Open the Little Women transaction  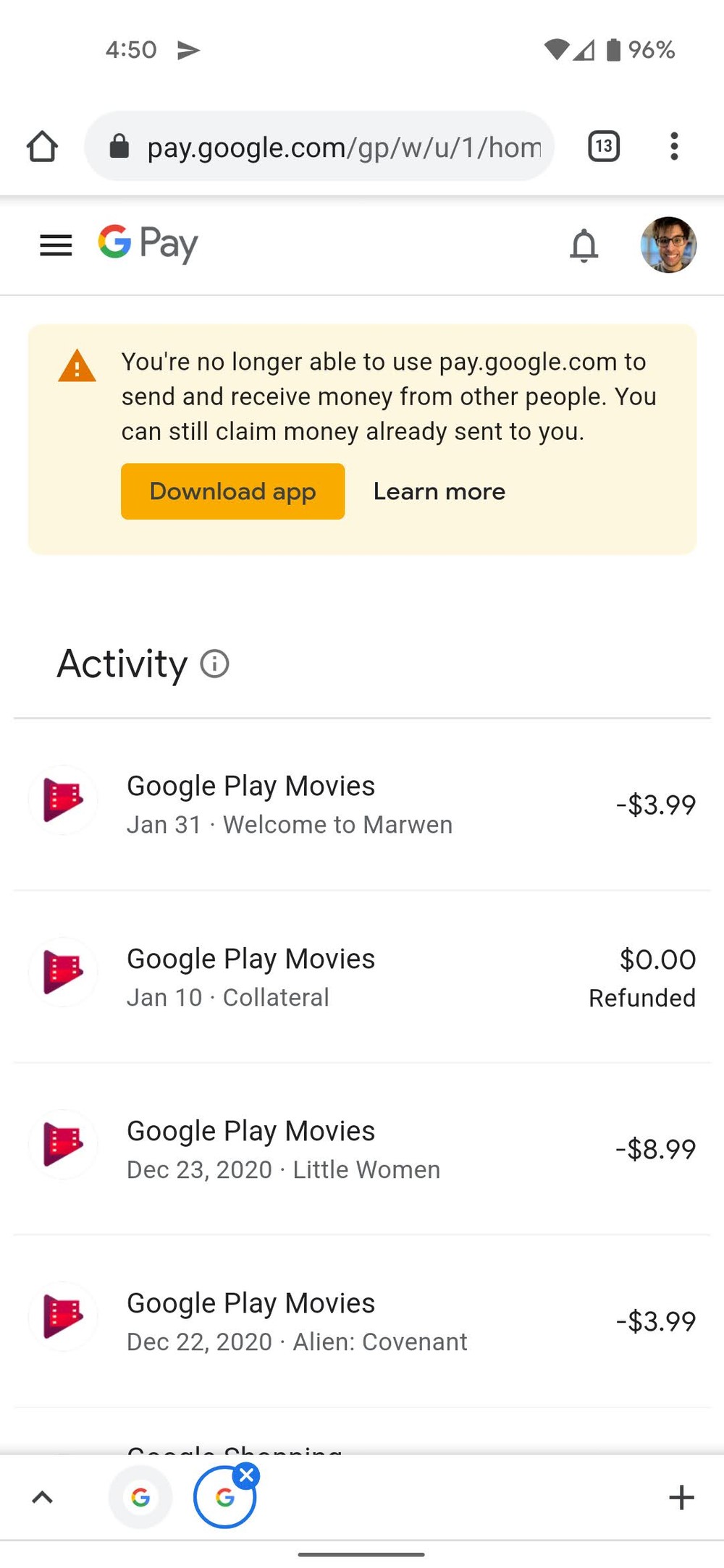362,1149
